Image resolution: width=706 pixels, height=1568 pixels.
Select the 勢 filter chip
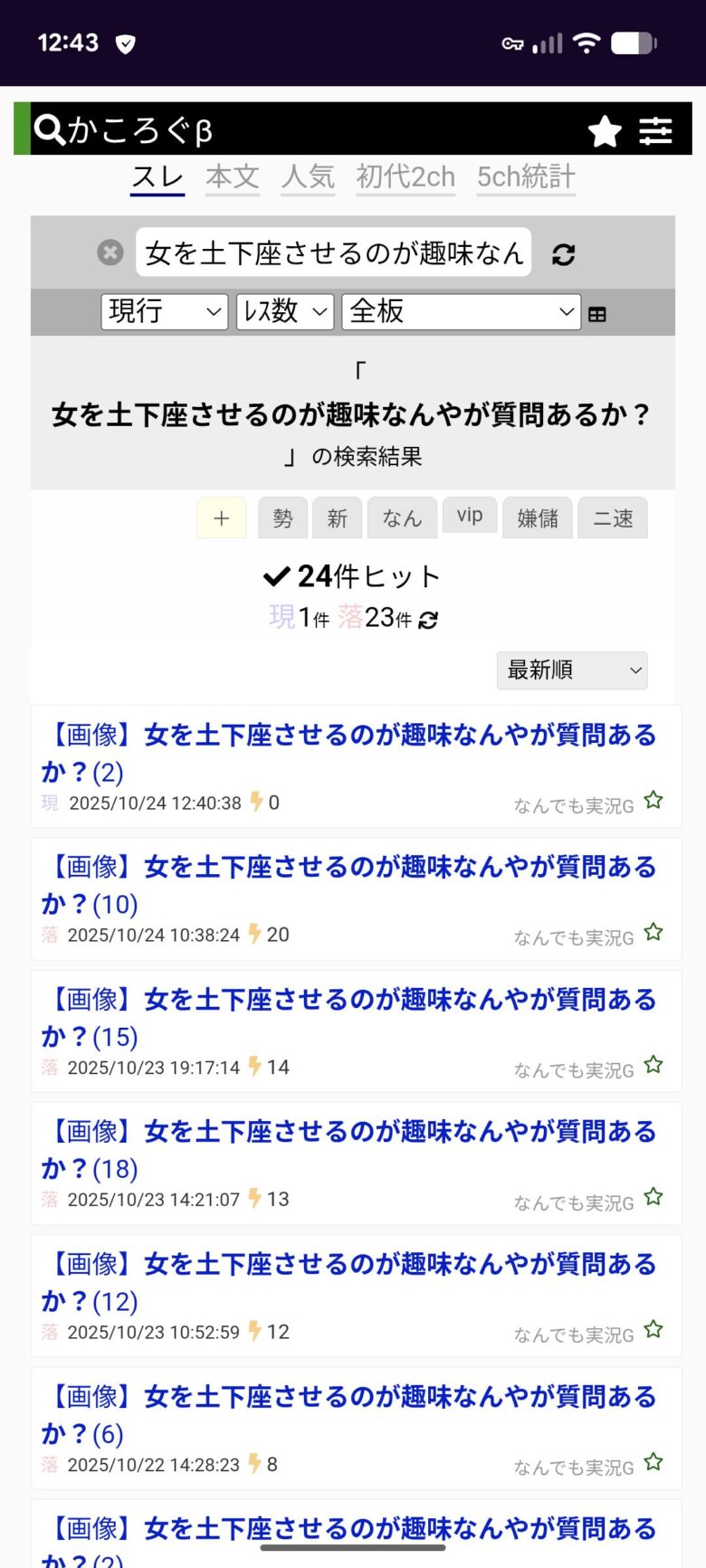[x=282, y=518]
